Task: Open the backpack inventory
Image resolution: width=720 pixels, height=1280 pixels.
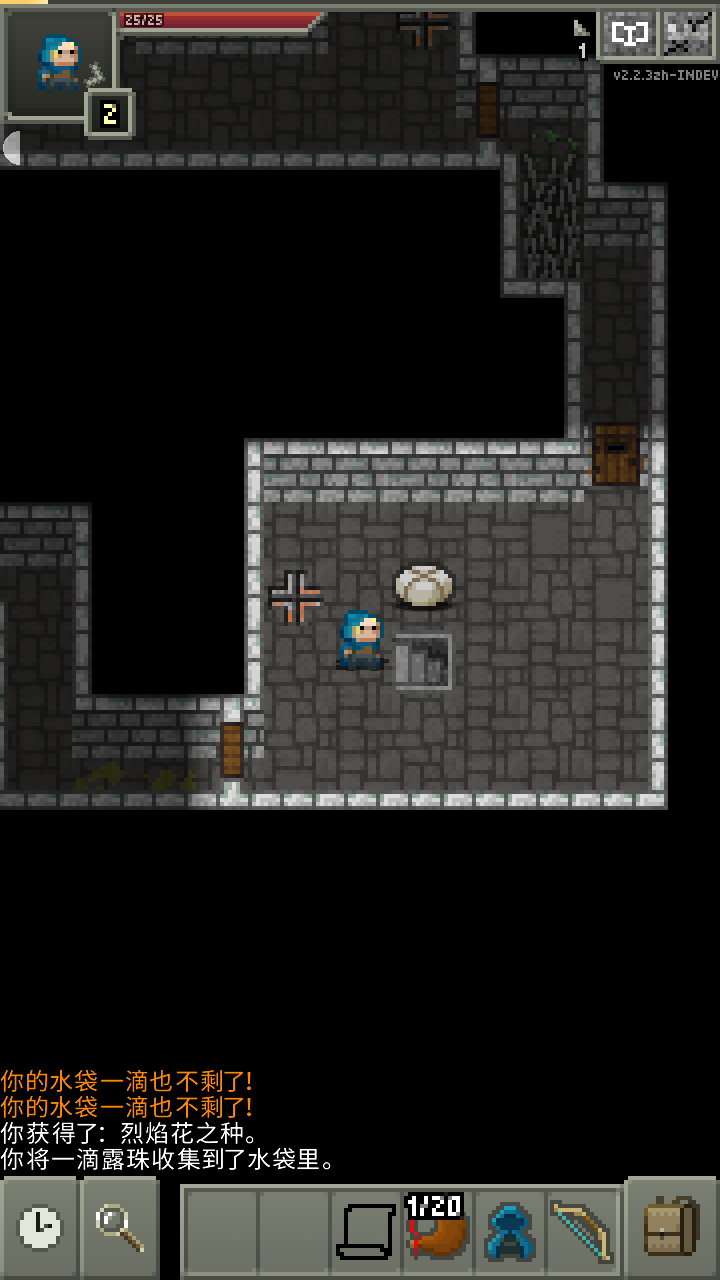Action: (670, 1226)
